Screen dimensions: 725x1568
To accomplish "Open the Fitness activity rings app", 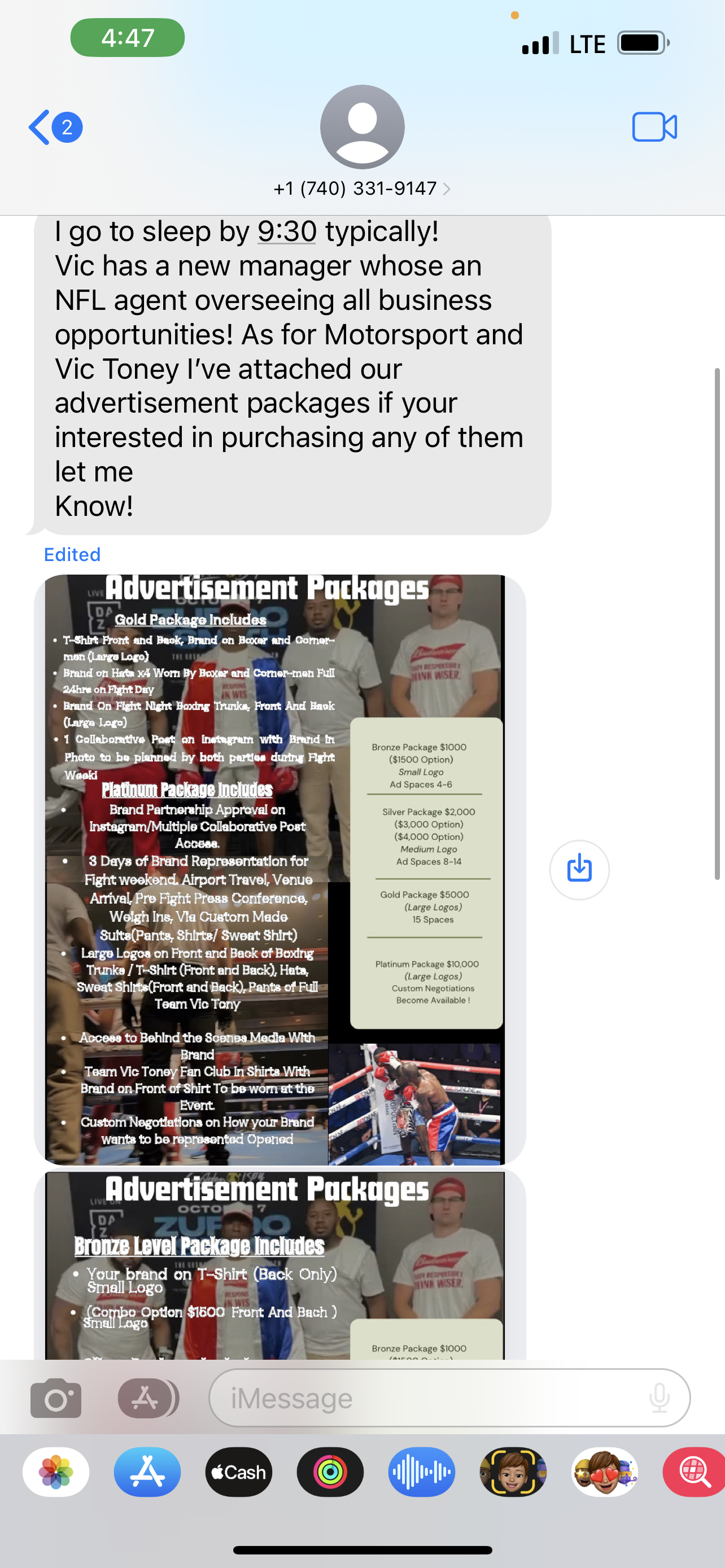I will click(x=330, y=1472).
